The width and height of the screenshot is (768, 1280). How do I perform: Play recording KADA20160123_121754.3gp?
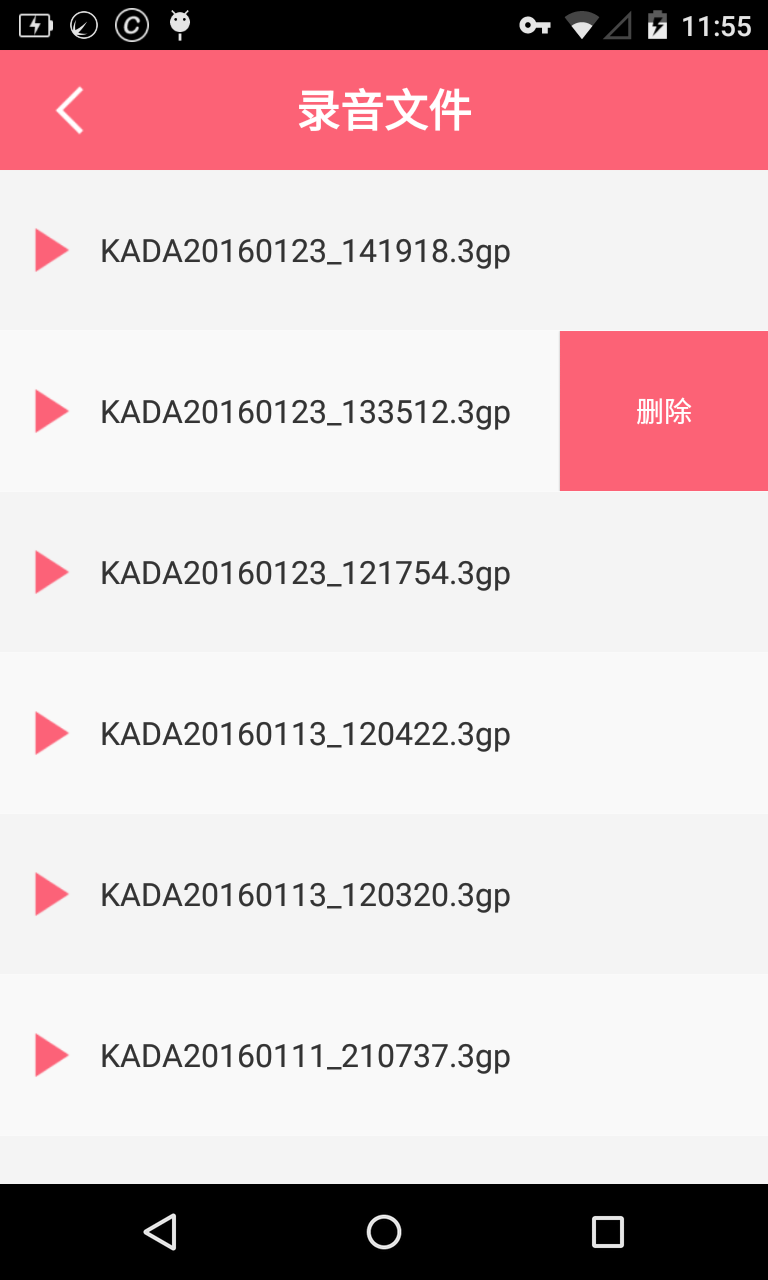[51, 572]
